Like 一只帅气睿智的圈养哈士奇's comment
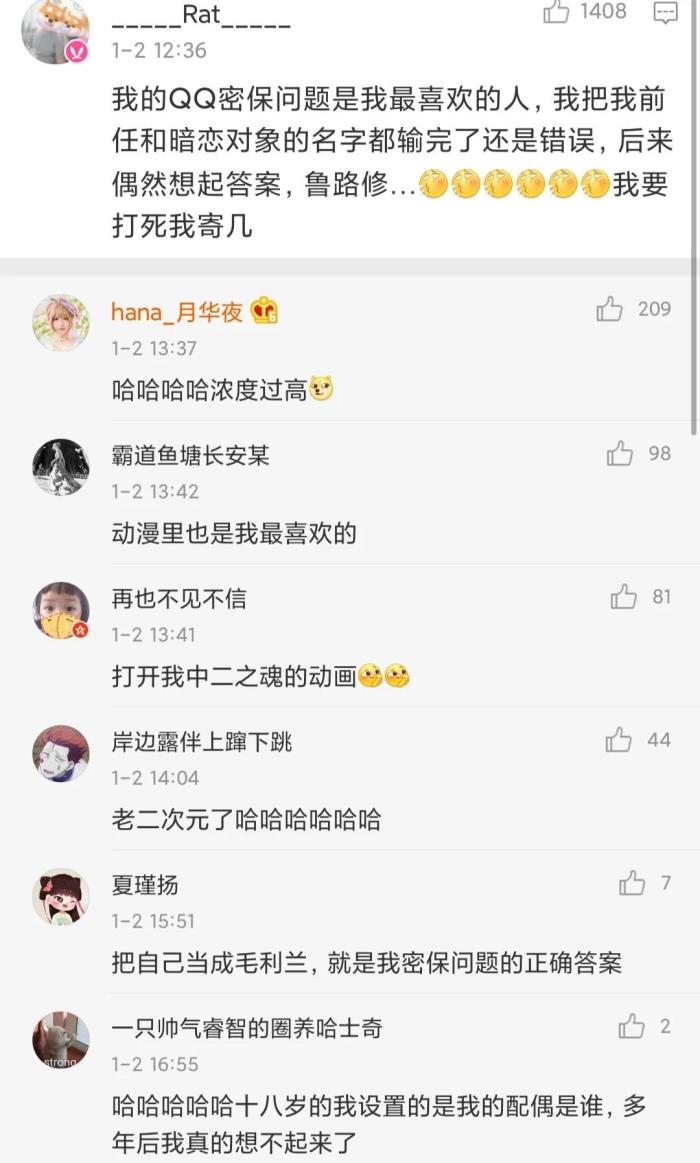Image resolution: width=700 pixels, height=1163 pixels. pos(632,1026)
